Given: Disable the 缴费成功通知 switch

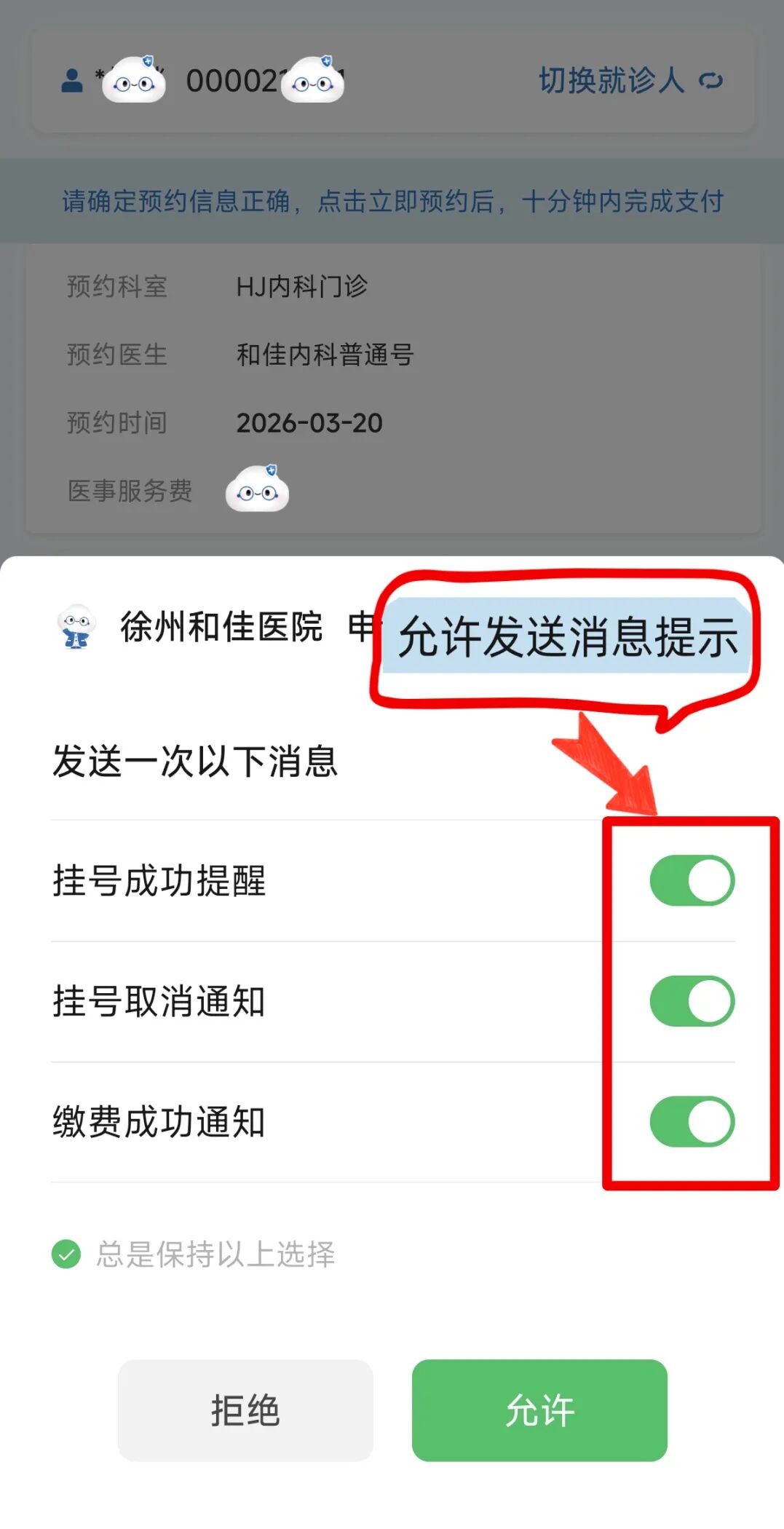Looking at the screenshot, I should (692, 1121).
